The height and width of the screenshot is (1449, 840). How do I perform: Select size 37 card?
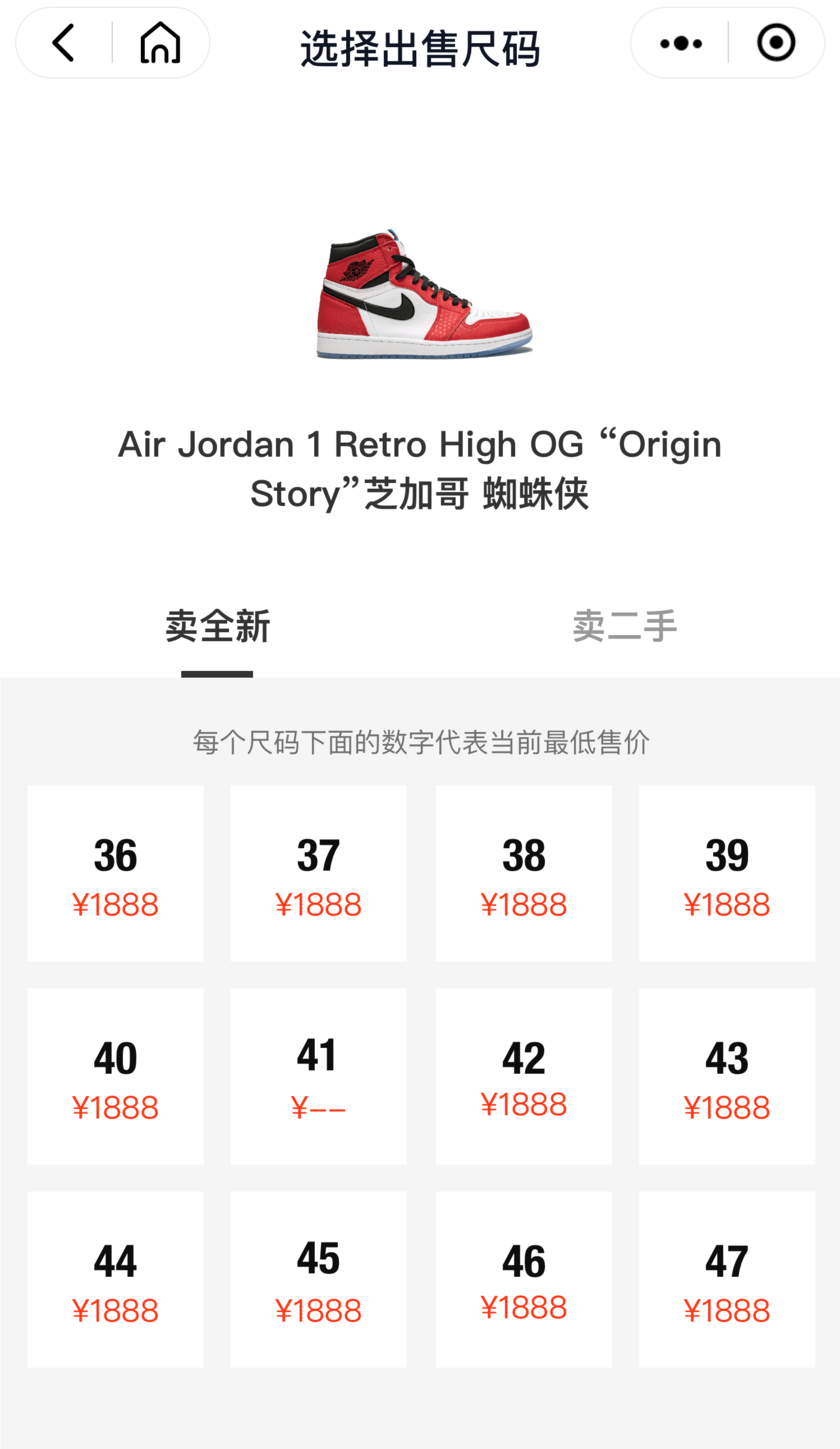pyautogui.click(x=318, y=873)
